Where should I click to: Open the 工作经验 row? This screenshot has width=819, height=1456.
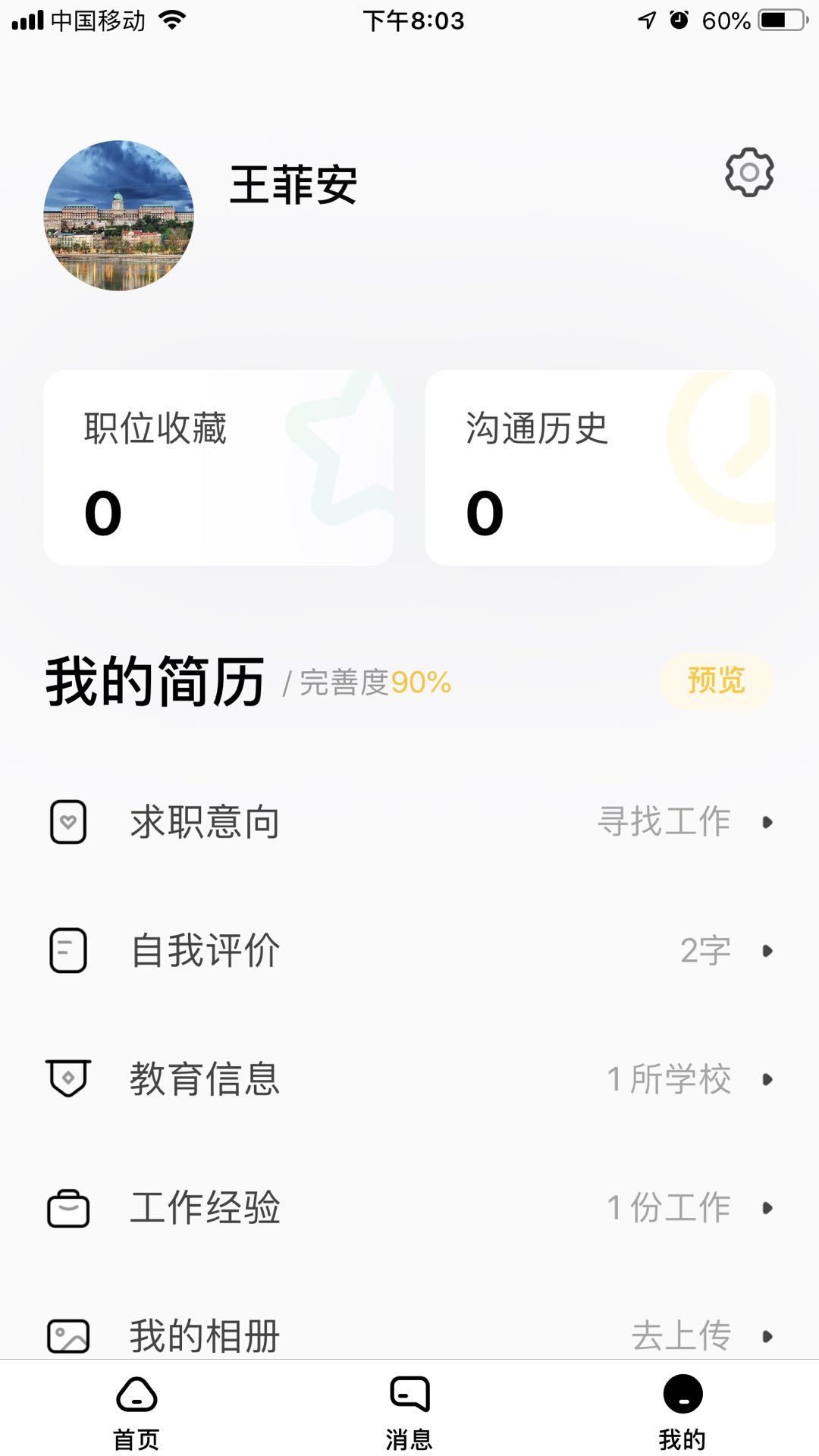click(x=409, y=1207)
